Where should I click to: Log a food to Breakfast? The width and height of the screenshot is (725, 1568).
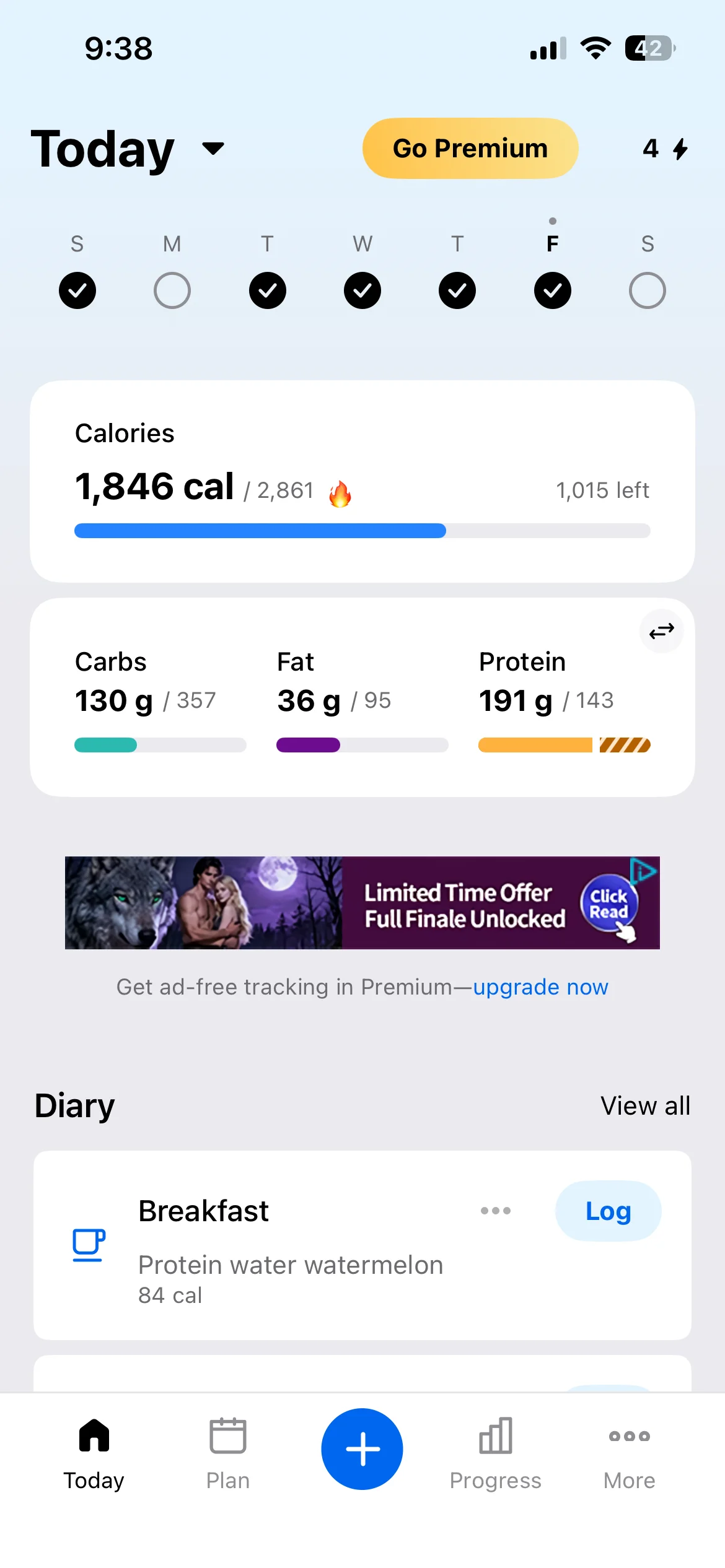[608, 1211]
